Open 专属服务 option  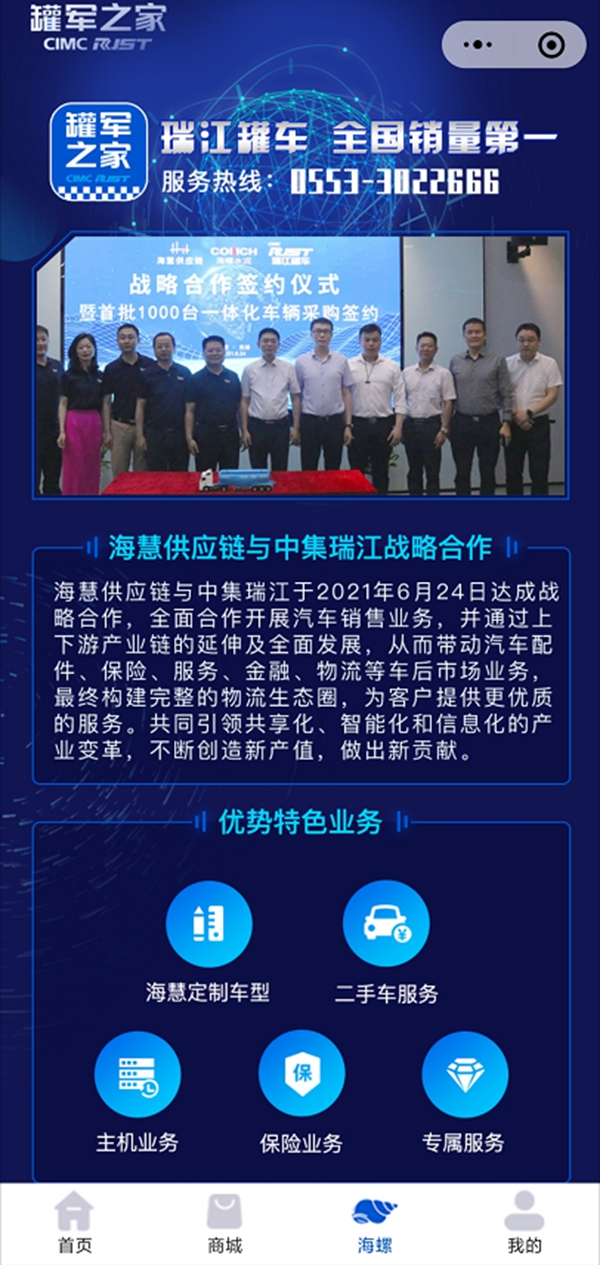(464, 1075)
